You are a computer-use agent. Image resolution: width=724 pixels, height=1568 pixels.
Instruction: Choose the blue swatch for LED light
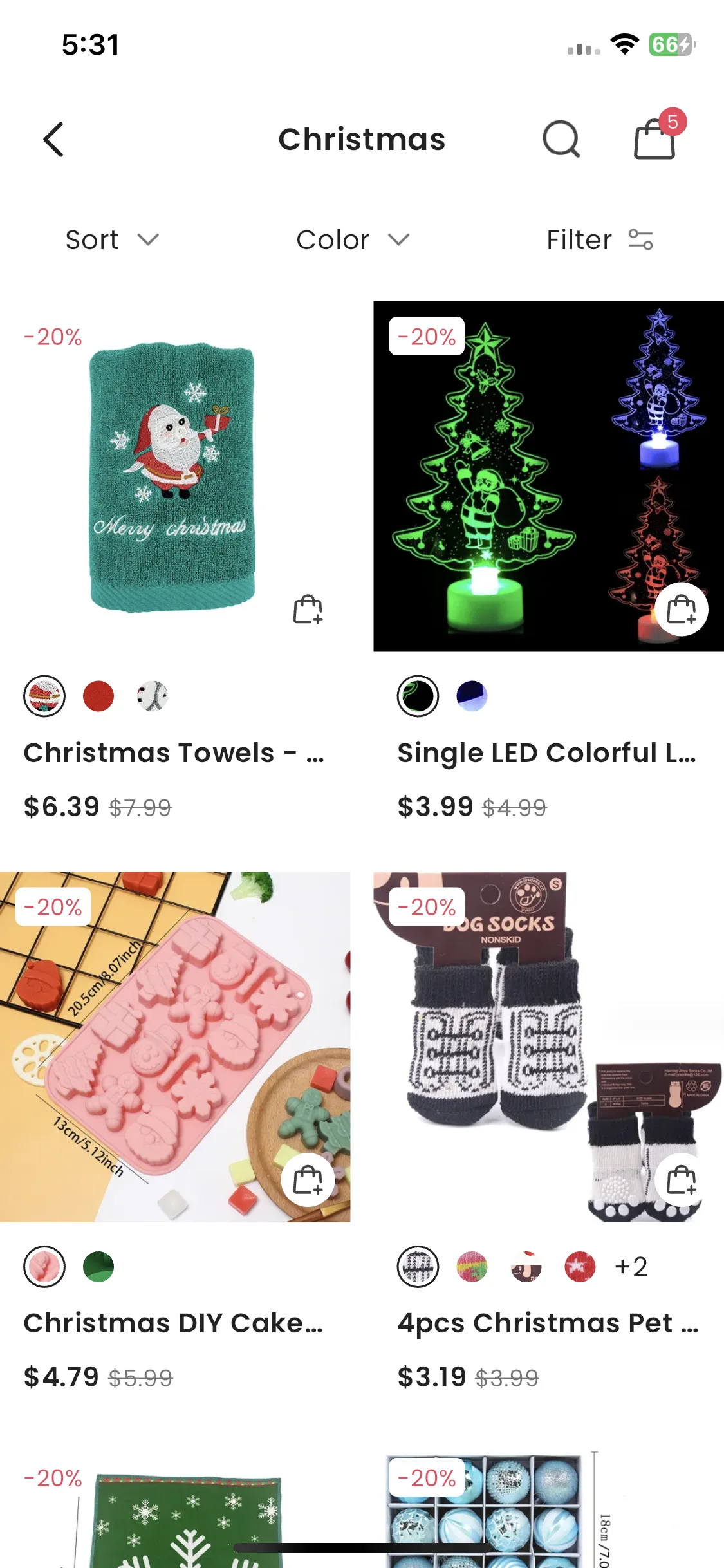472,696
